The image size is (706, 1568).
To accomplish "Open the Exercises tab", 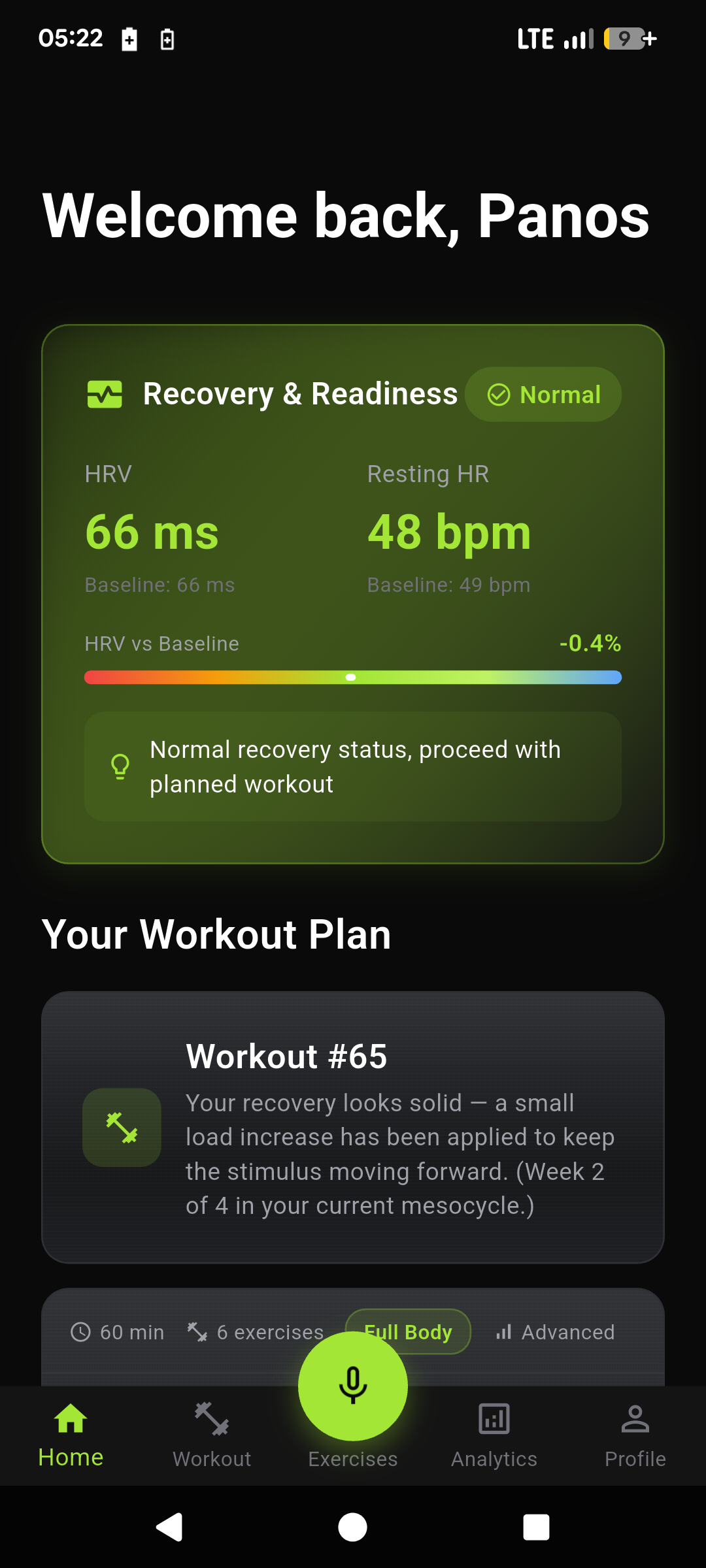I will tap(353, 1460).
